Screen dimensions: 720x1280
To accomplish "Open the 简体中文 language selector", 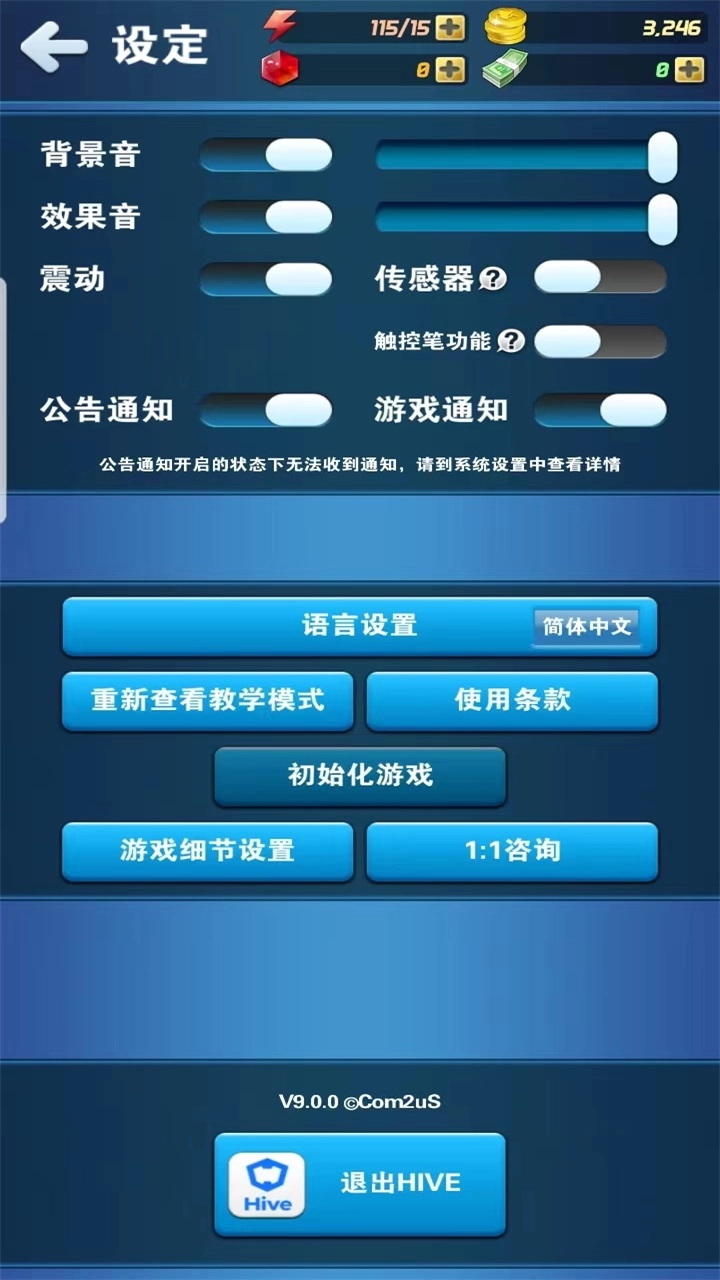I will pos(590,627).
